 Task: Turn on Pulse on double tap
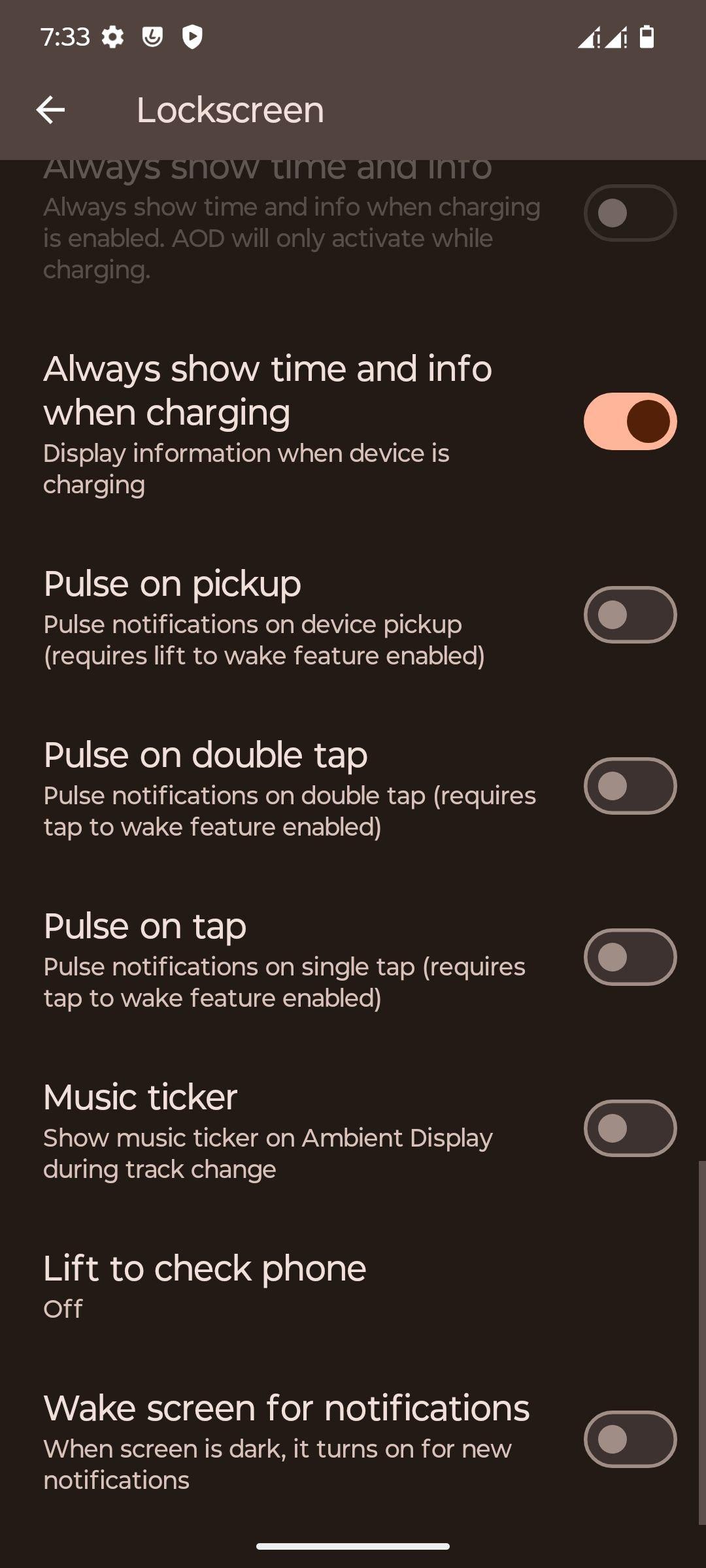click(630, 786)
